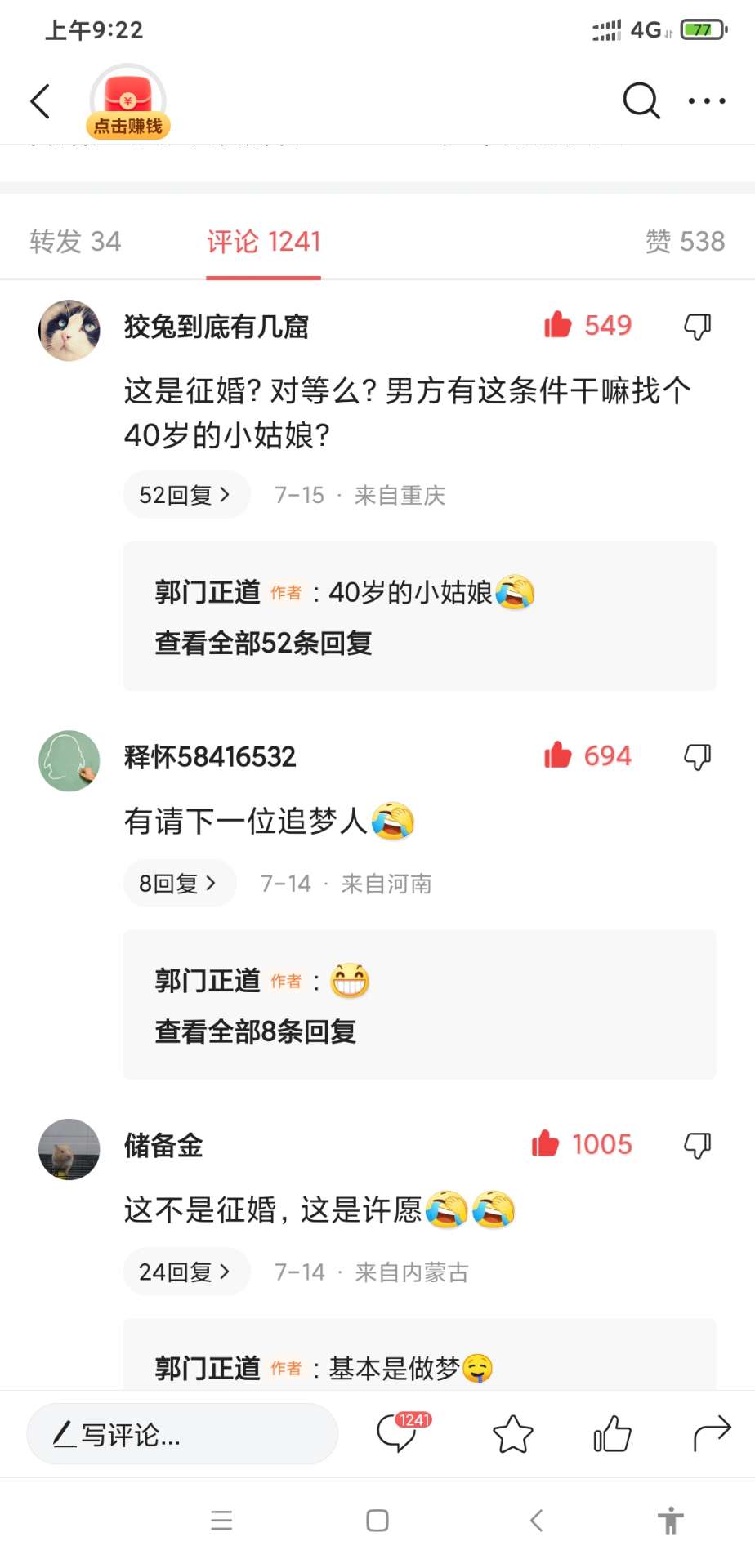Tap the 点击赚钱 red envelope
Screen dimensions: 755x1568
click(128, 103)
